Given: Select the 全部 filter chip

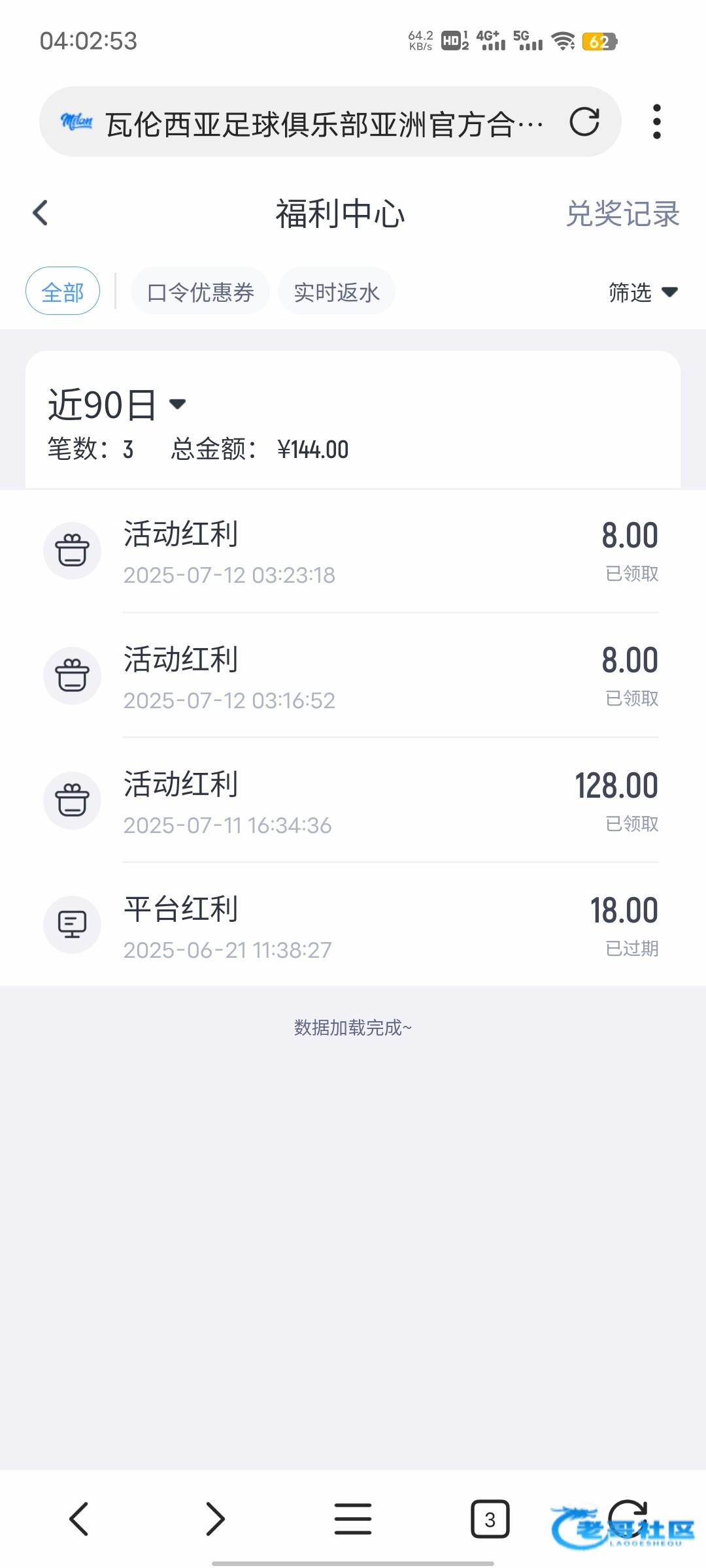Looking at the screenshot, I should pyautogui.click(x=63, y=291).
